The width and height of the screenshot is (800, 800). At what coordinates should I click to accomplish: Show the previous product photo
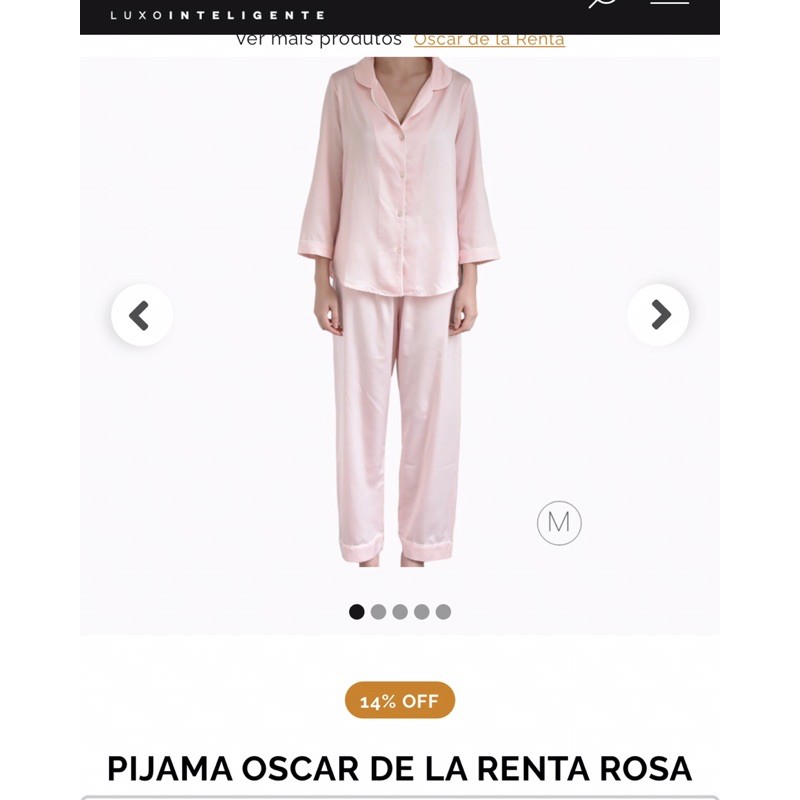click(x=141, y=315)
